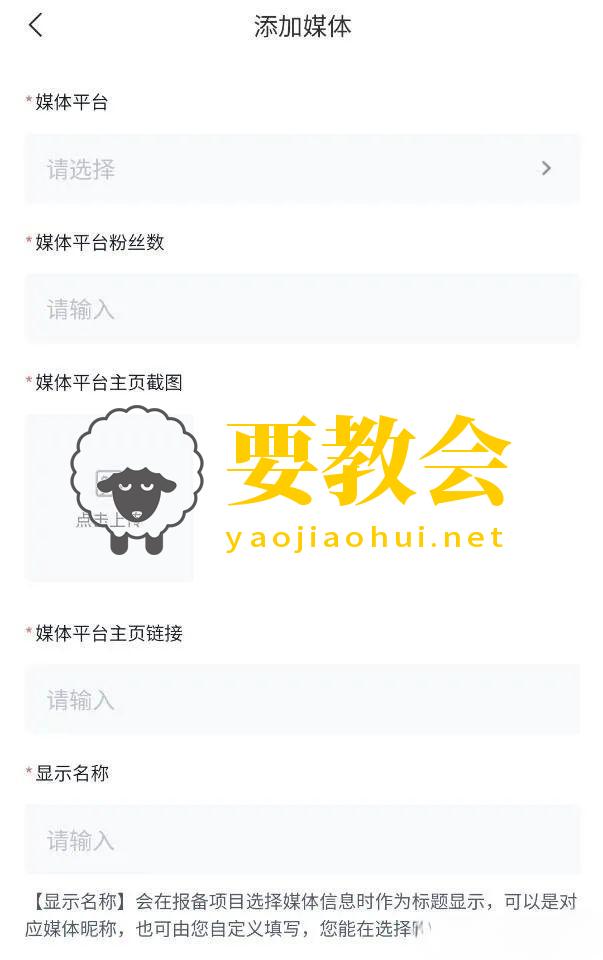Focus the 媒体平台主页链接 input field
The image size is (603, 960).
pos(302,700)
